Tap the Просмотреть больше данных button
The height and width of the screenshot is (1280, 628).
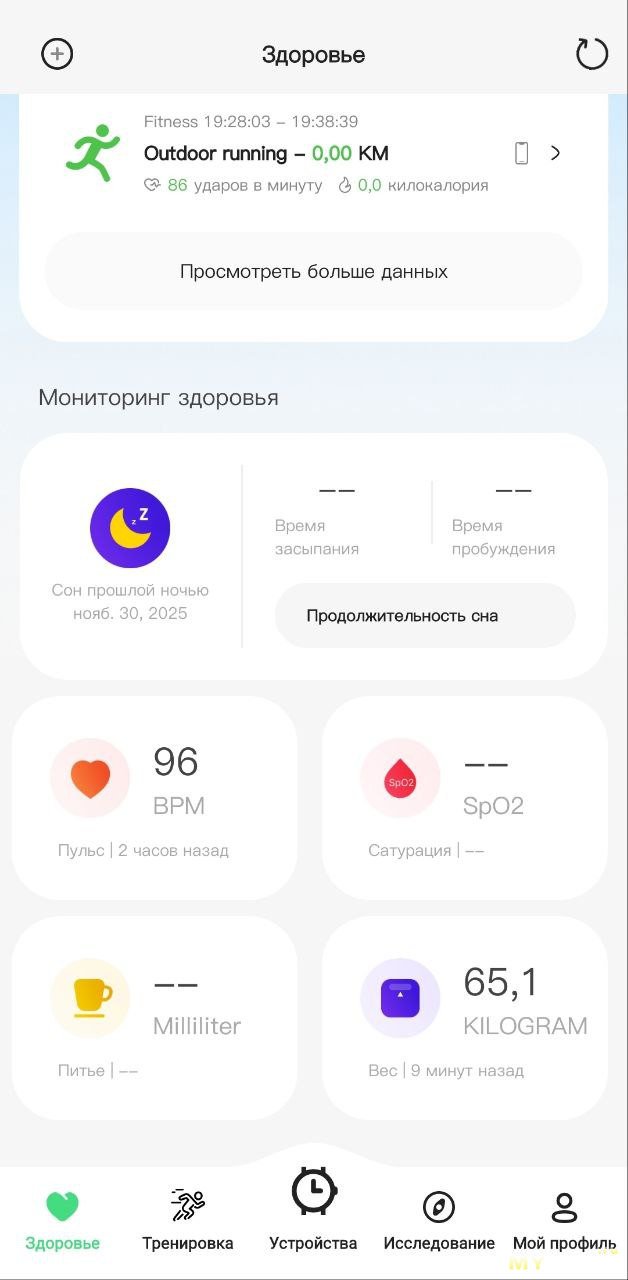tap(313, 272)
